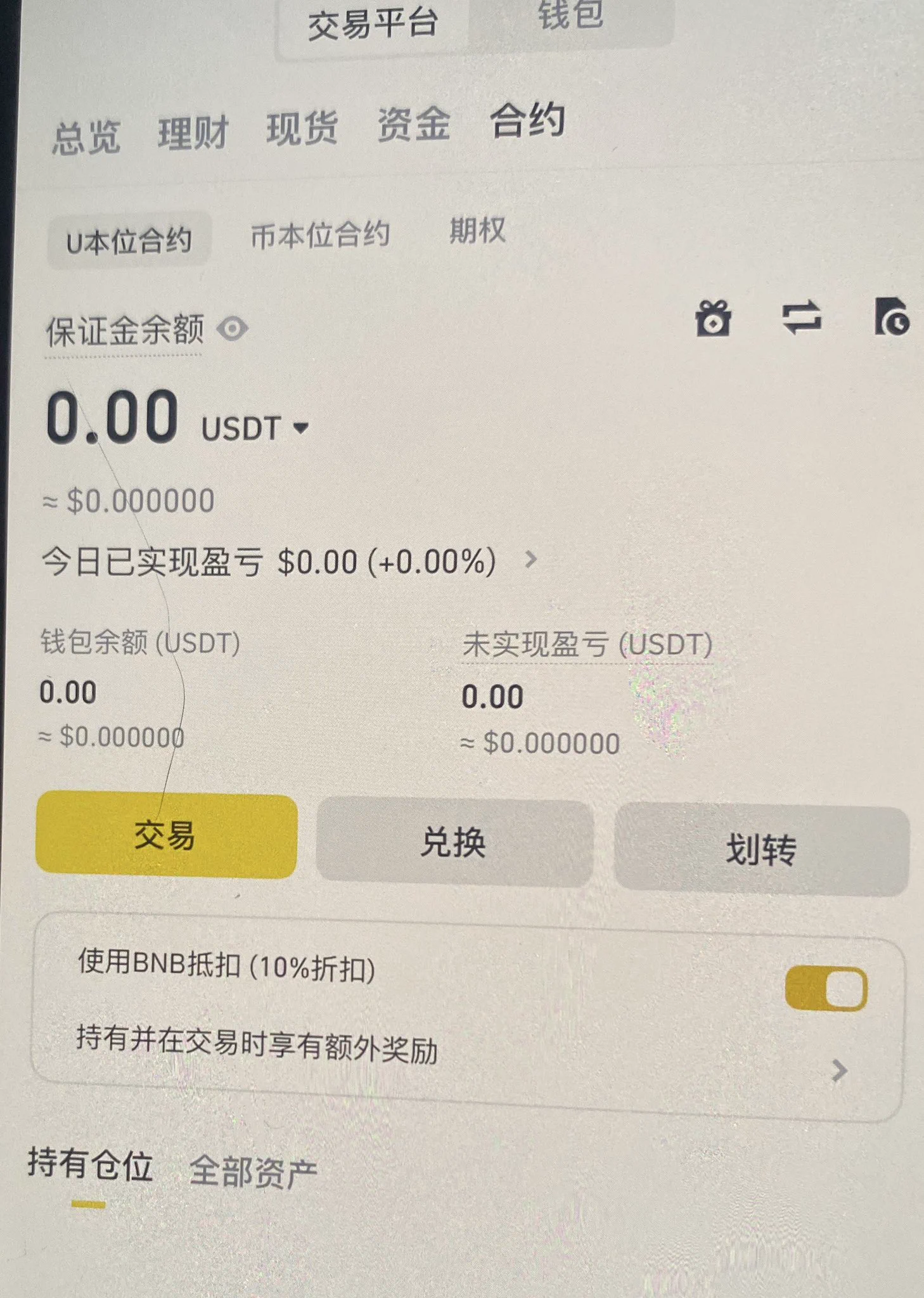Image resolution: width=924 pixels, height=1298 pixels.
Task: Open the 期权 section
Action: coord(477,230)
